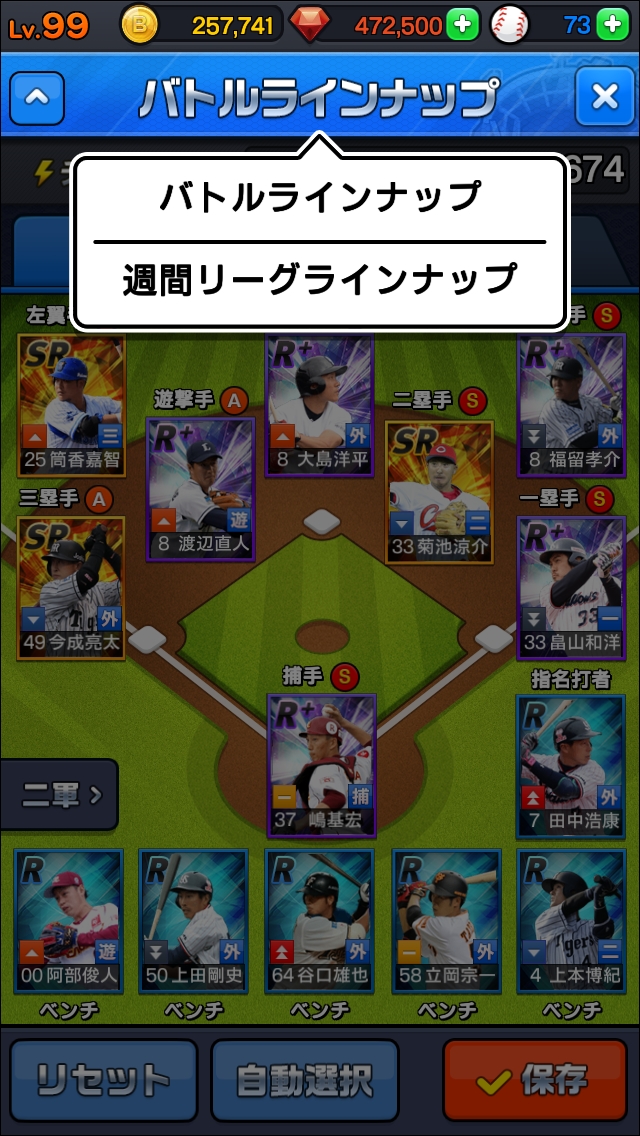
Task: Choose center fielder 大島洋平 card
Action: point(320,405)
